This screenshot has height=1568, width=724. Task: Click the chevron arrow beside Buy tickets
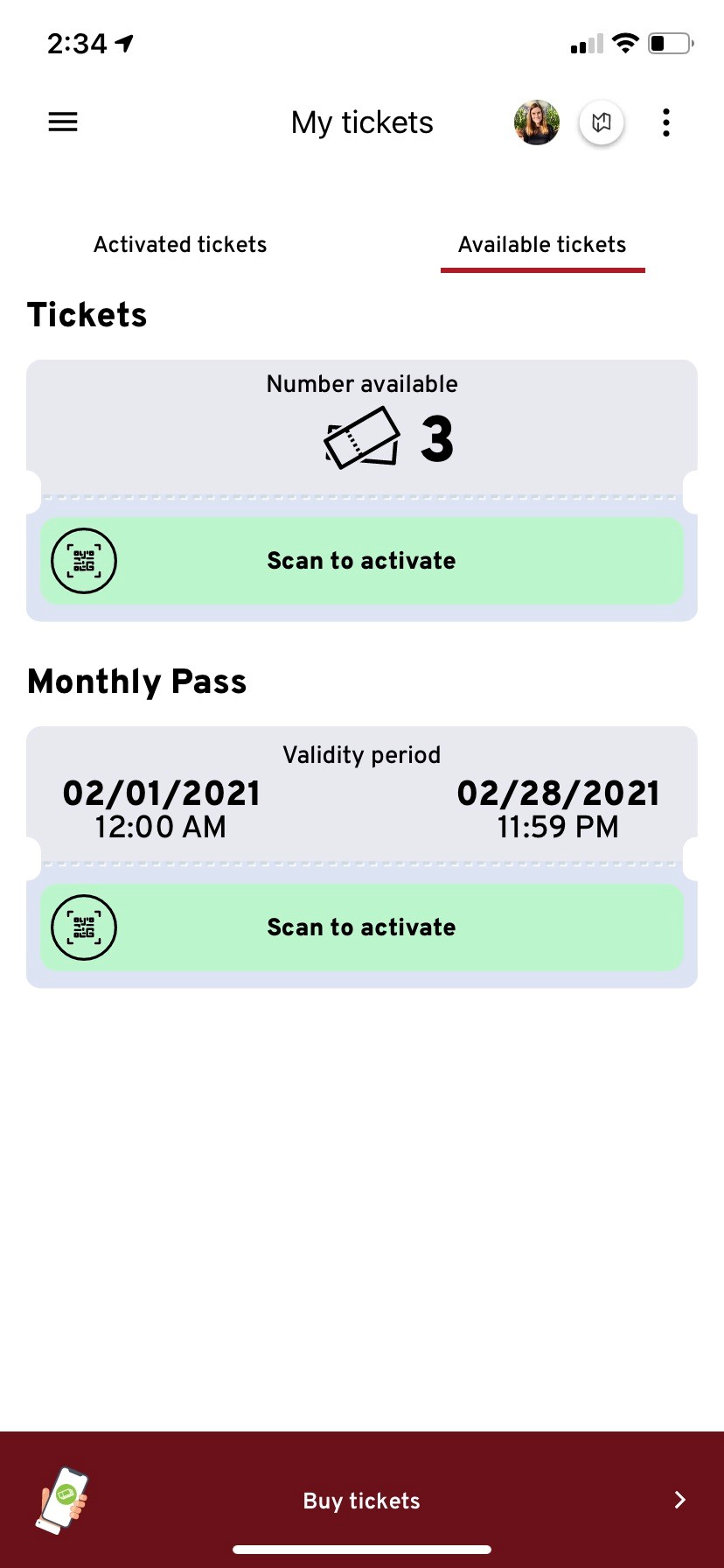(680, 1500)
